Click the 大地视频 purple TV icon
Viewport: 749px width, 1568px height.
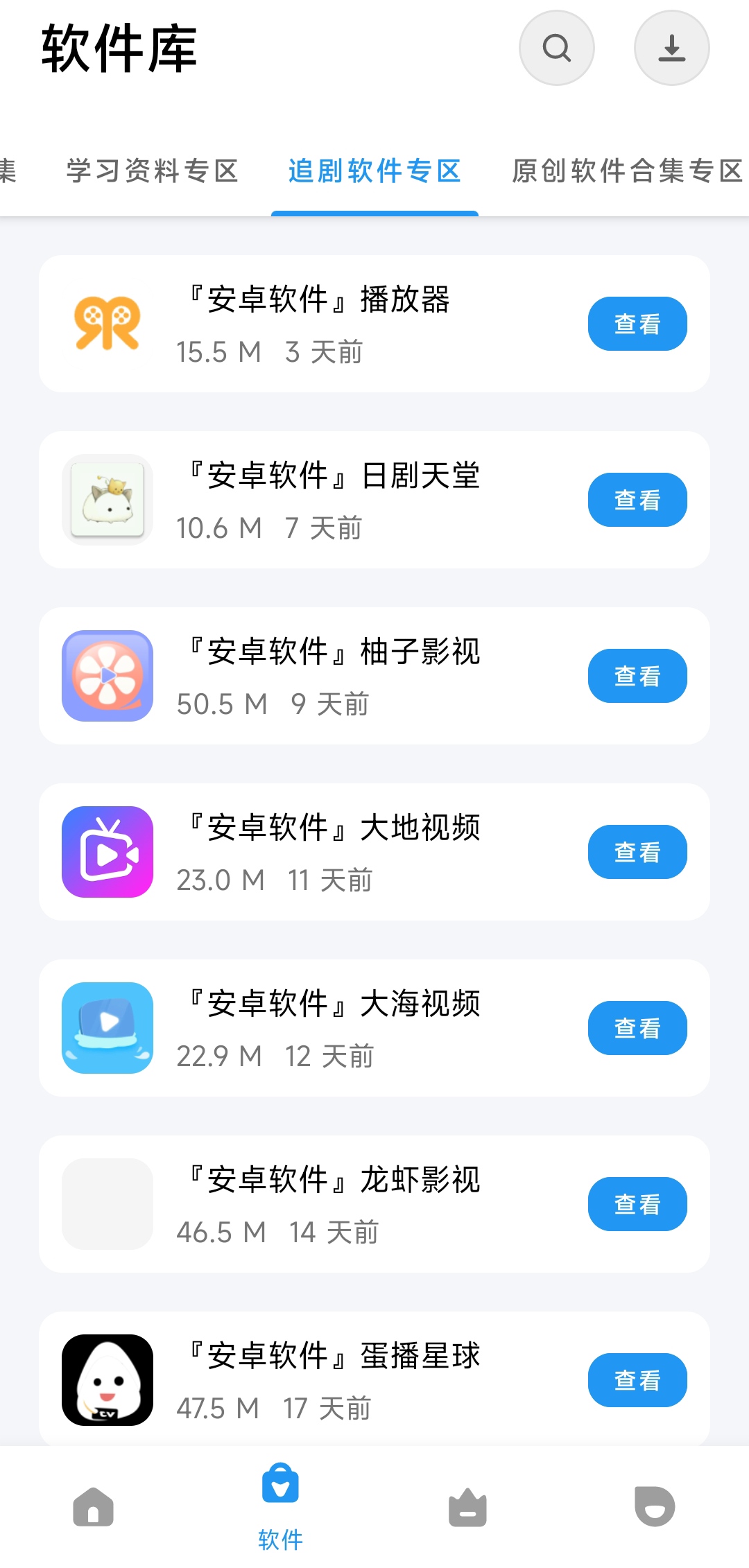click(x=106, y=851)
